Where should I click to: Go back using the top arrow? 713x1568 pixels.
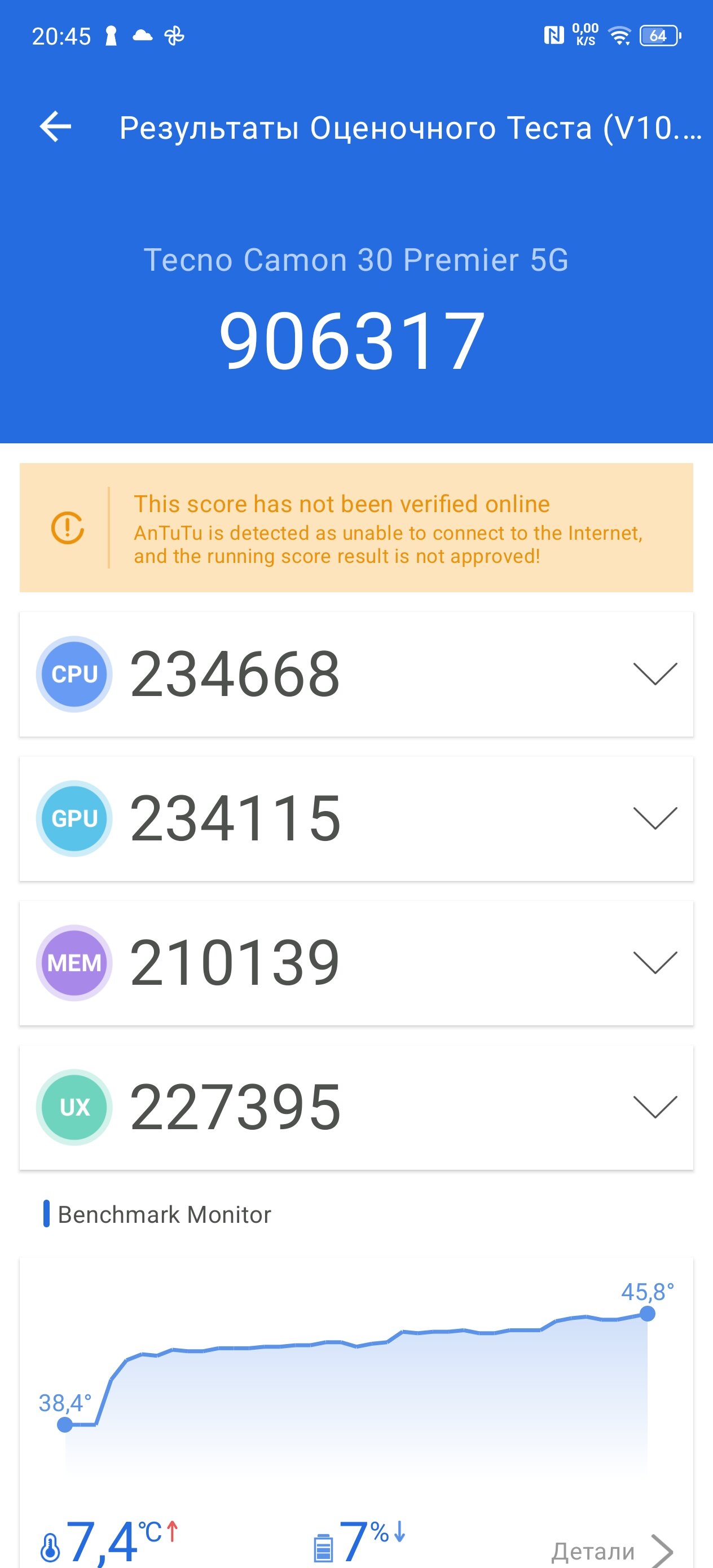(55, 126)
